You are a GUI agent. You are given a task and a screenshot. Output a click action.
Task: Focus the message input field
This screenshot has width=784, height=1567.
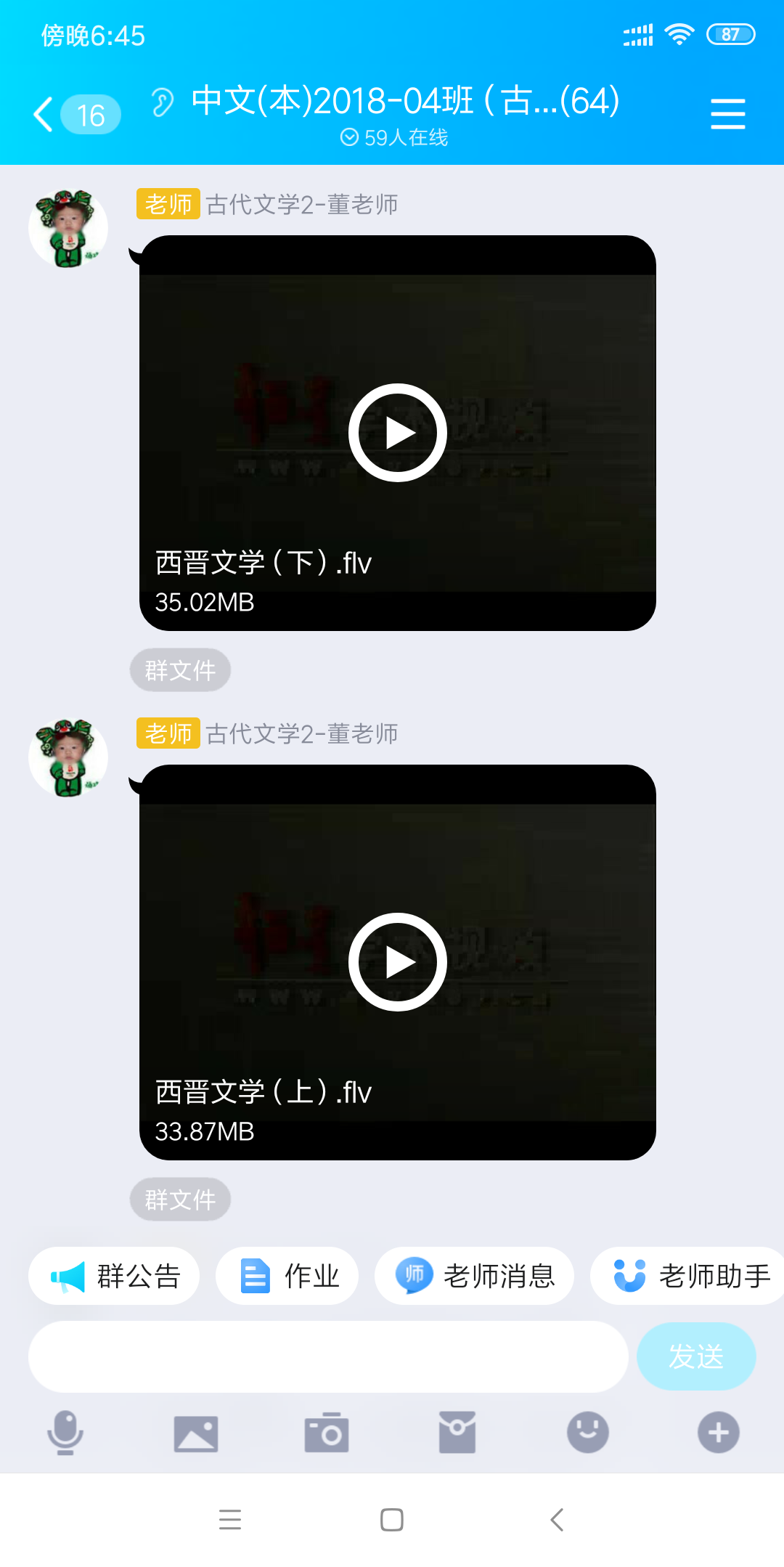[x=328, y=1356]
